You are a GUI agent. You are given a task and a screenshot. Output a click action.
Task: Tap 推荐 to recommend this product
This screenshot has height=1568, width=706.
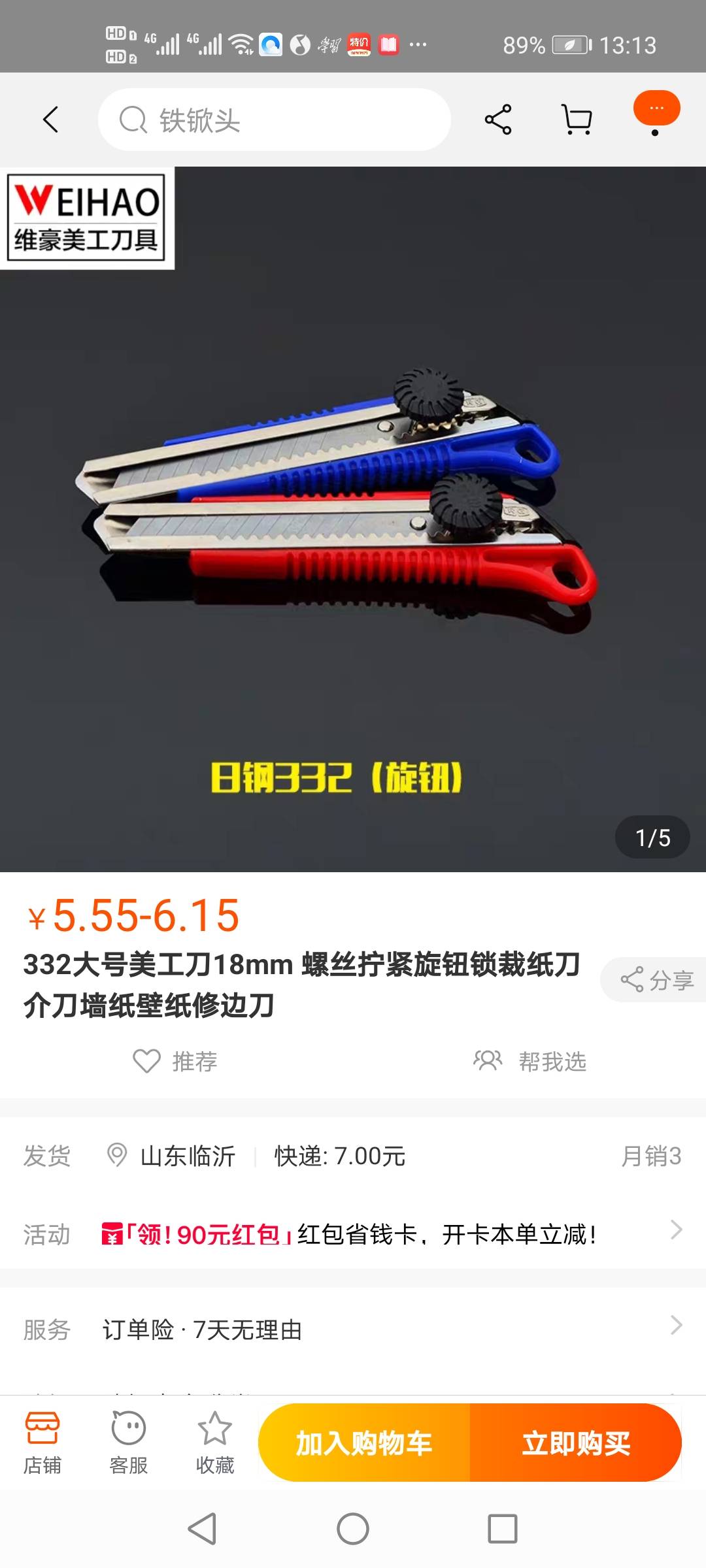175,1061
